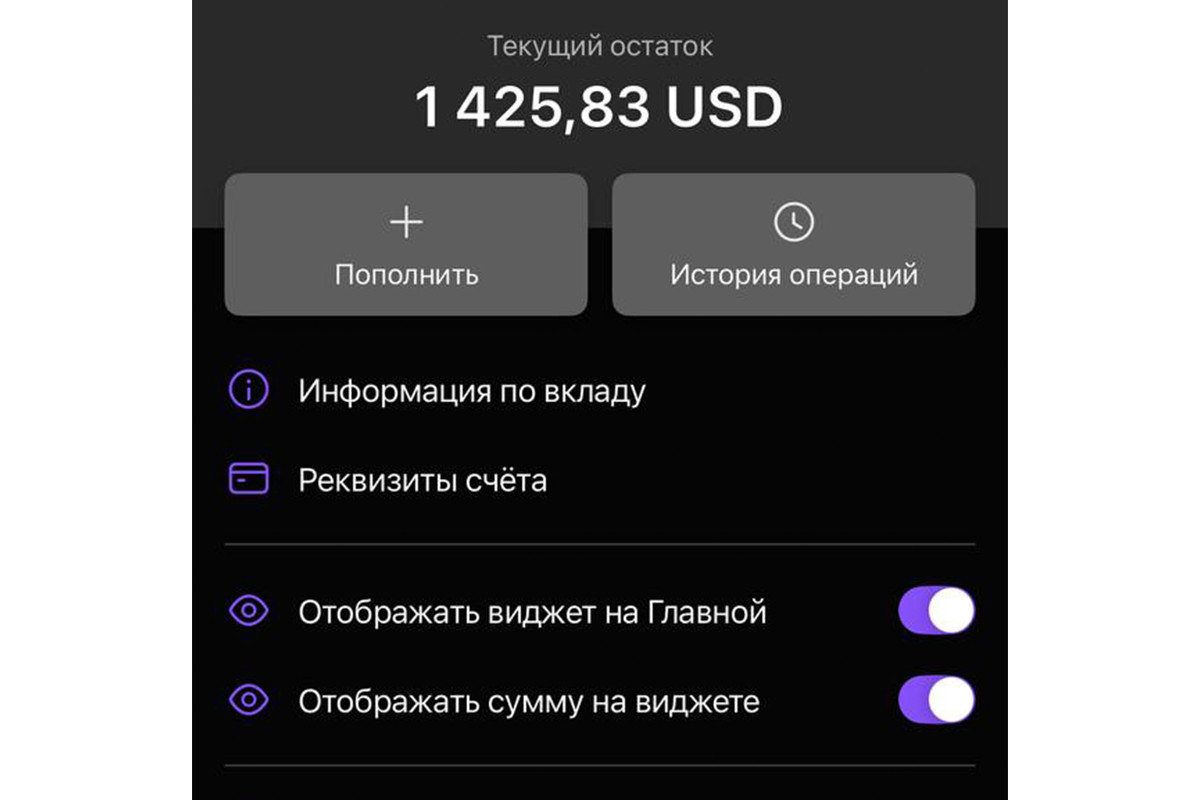Toggle Отображать виджет на Главной switch
Viewport: 1200px width, 800px height.
click(935, 611)
